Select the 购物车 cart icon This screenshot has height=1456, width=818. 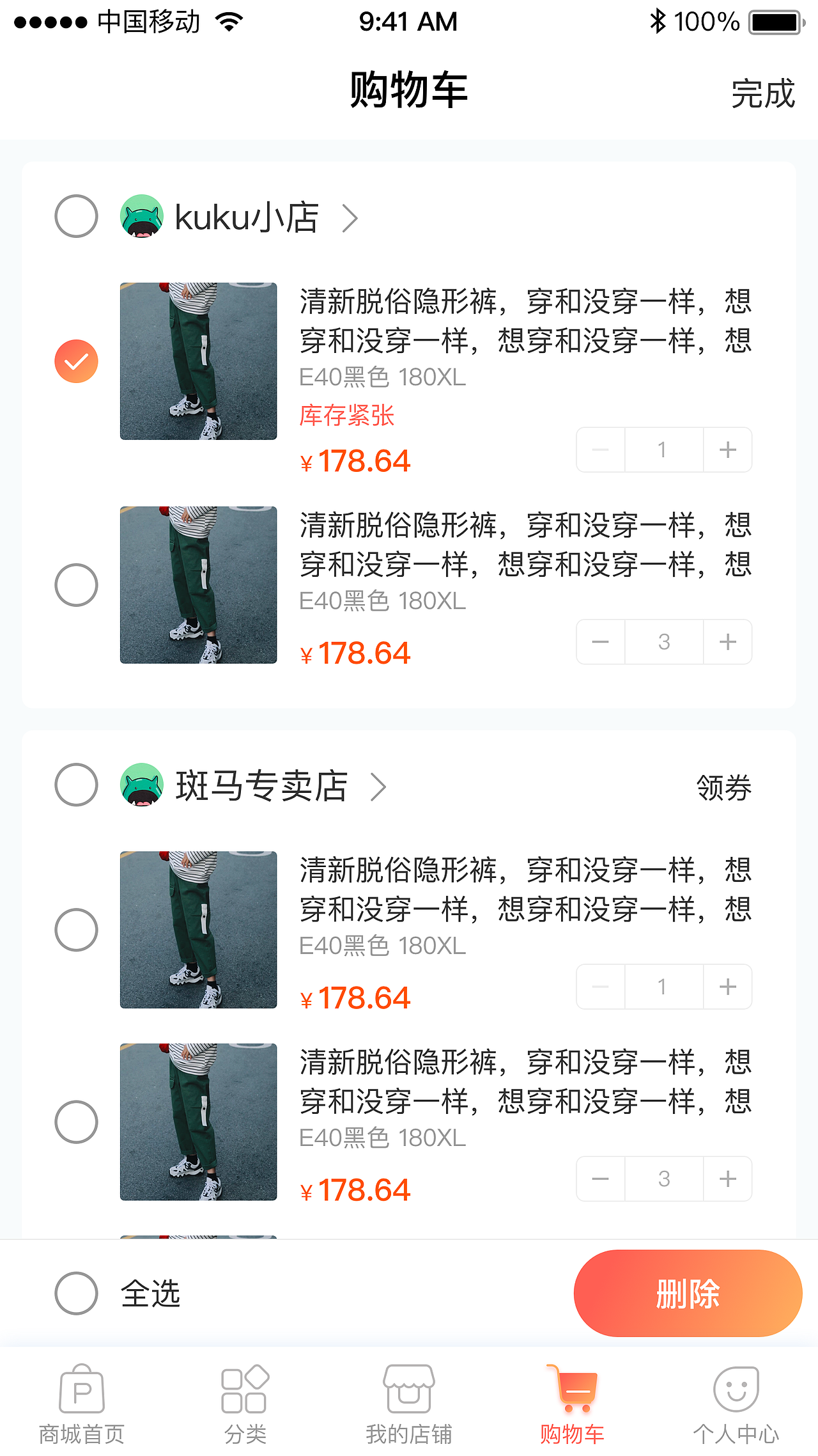[x=573, y=1386]
